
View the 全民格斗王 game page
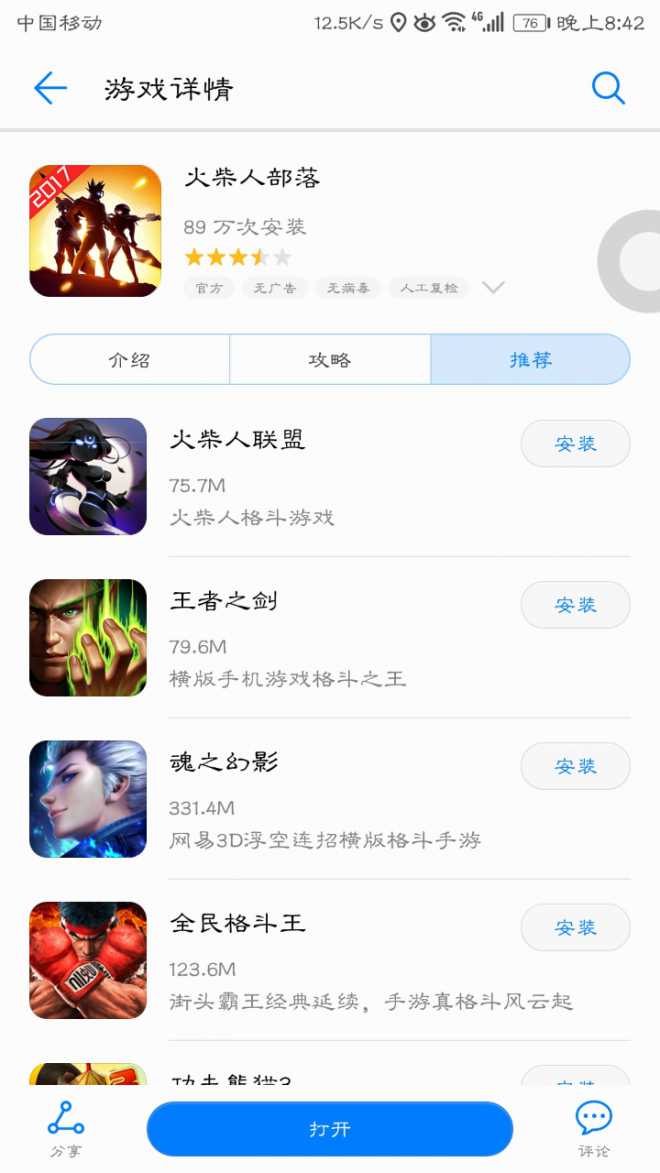(238, 924)
